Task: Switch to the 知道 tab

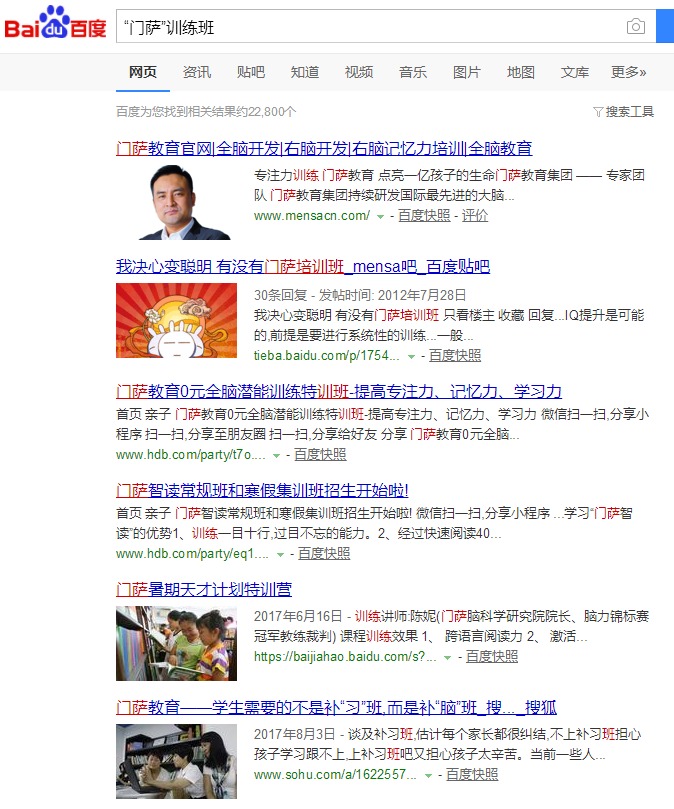Action: (x=305, y=72)
